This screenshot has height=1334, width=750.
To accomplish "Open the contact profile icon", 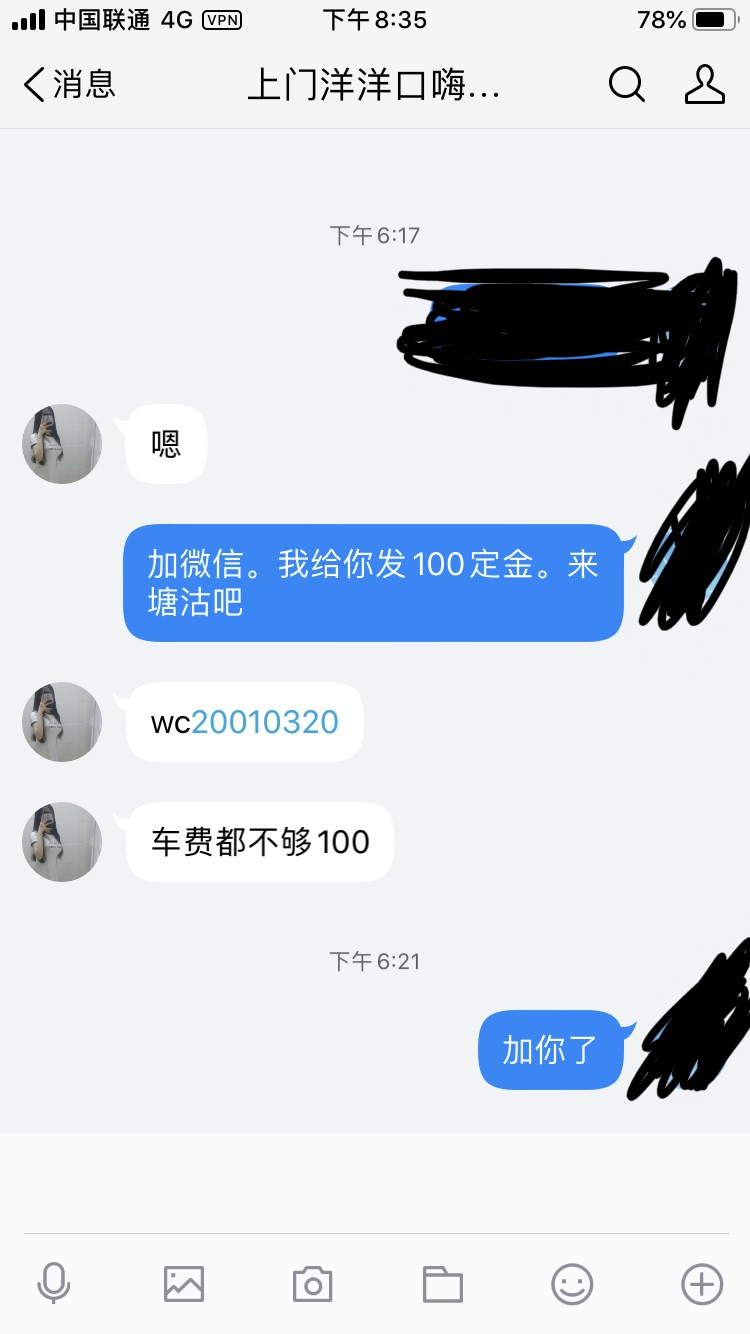I will click(x=704, y=86).
